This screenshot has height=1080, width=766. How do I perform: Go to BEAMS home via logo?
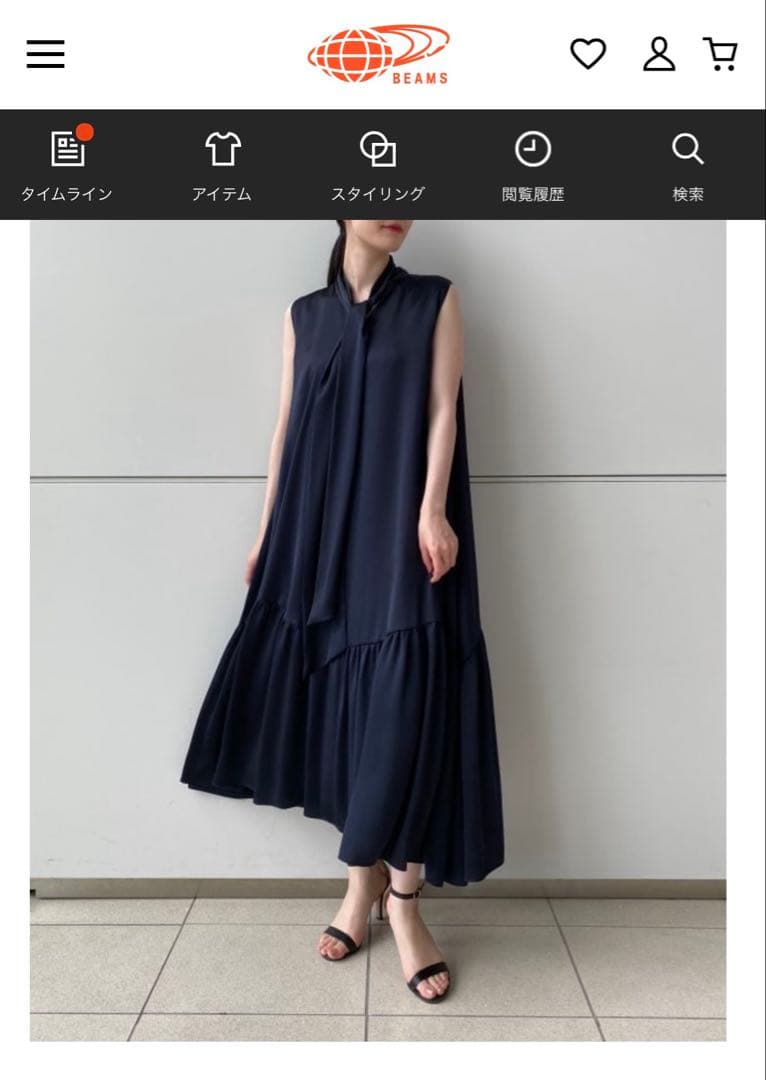(x=379, y=54)
